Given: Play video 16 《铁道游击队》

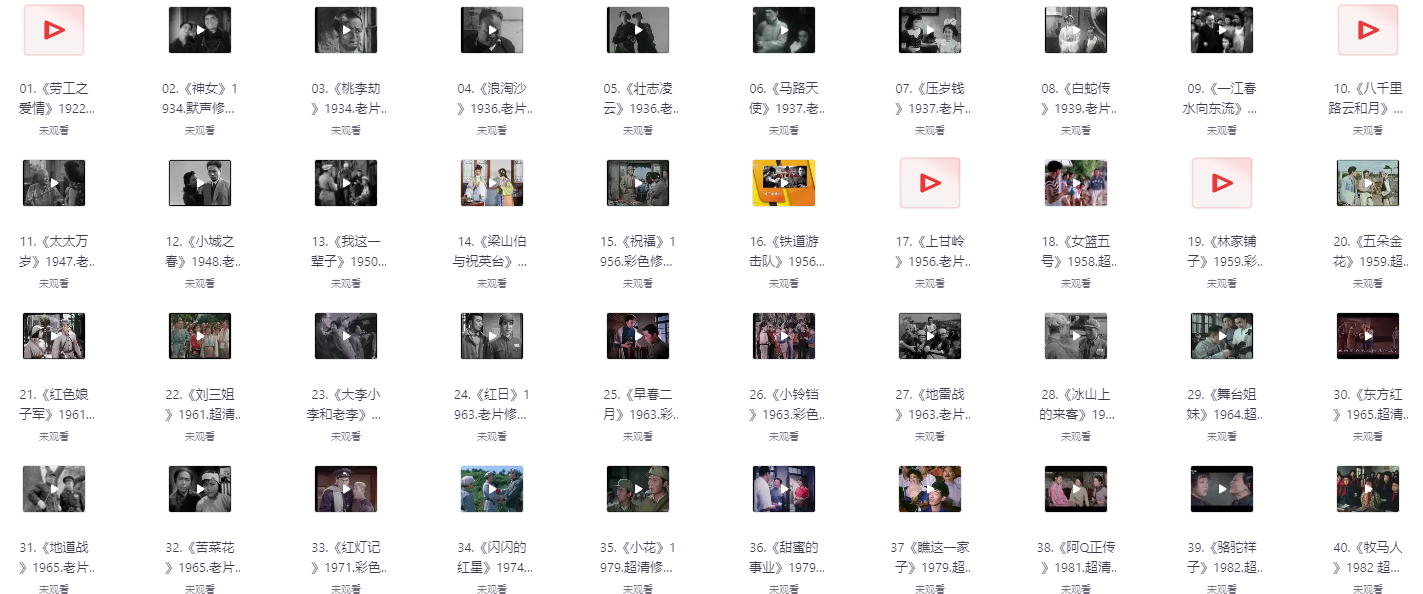Looking at the screenshot, I should [x=784, y=183].
